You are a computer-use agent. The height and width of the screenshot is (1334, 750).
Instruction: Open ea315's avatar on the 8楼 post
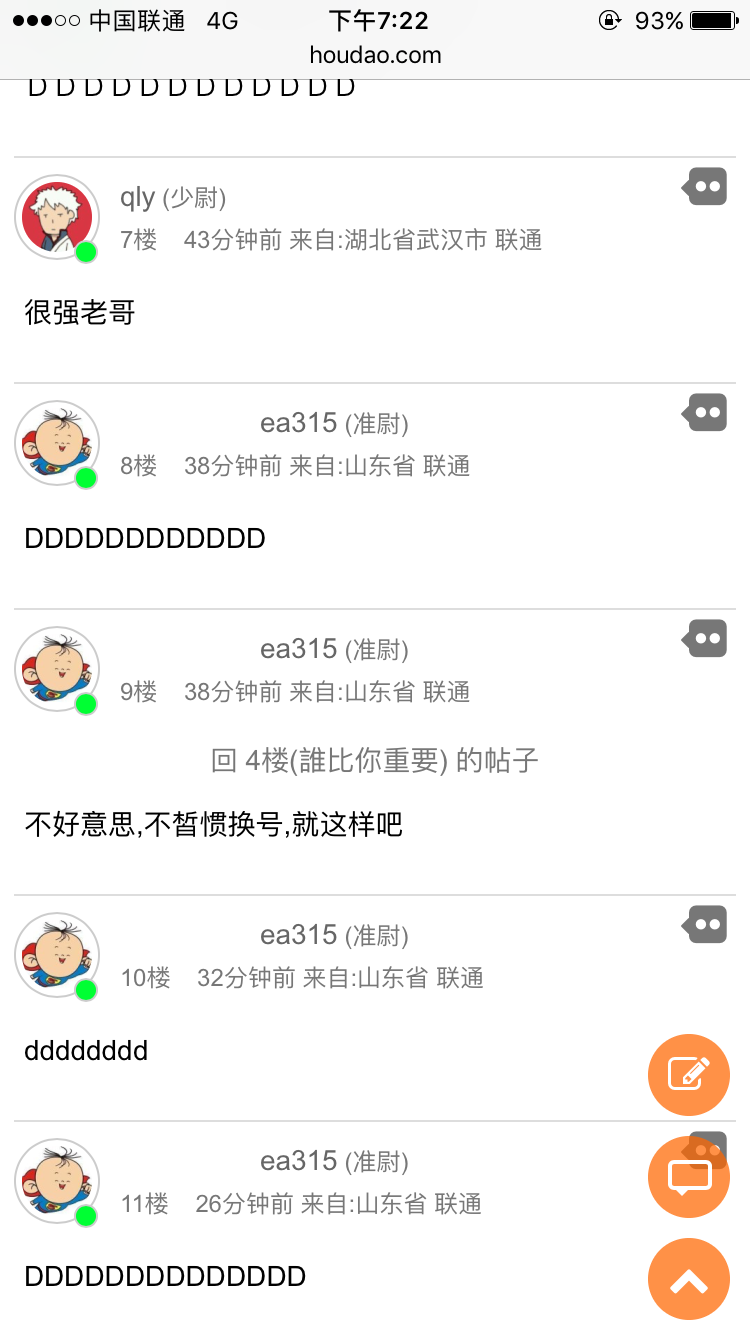pyautogui.click(x=57, y=443)
